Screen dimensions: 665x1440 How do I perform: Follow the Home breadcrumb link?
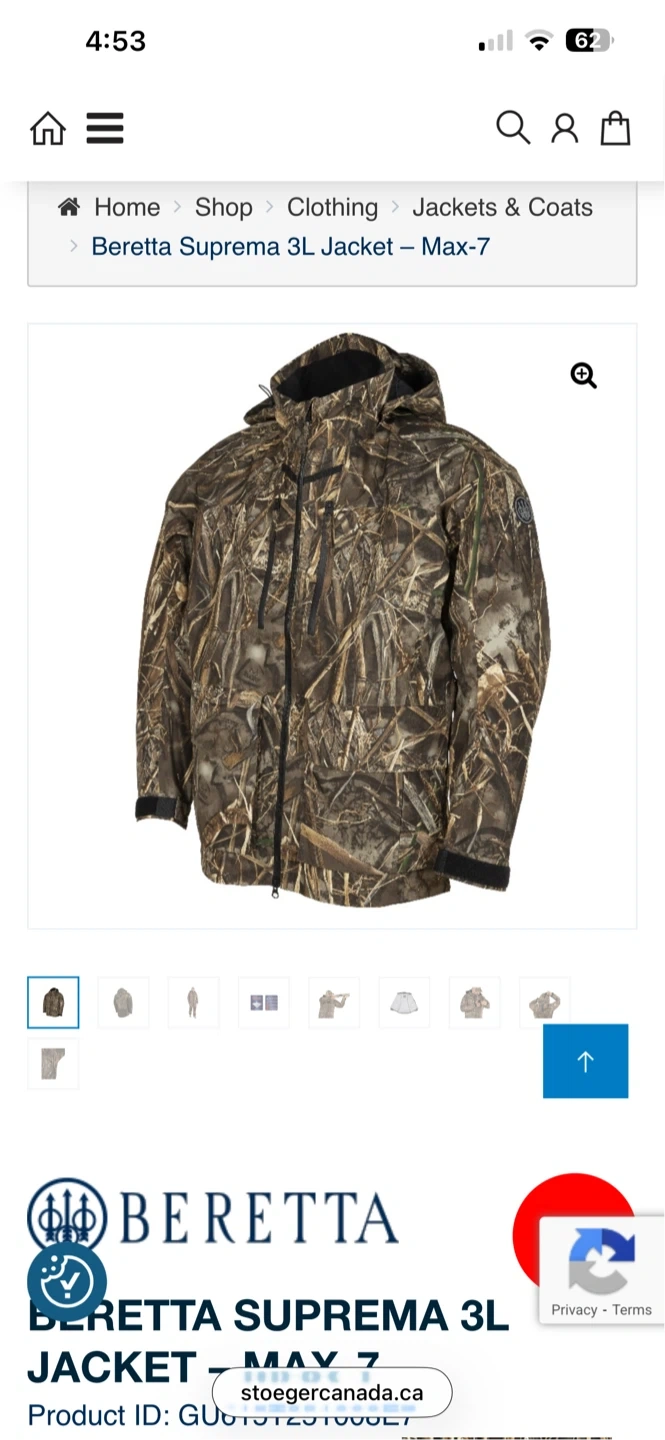click(x=126, y=207)
